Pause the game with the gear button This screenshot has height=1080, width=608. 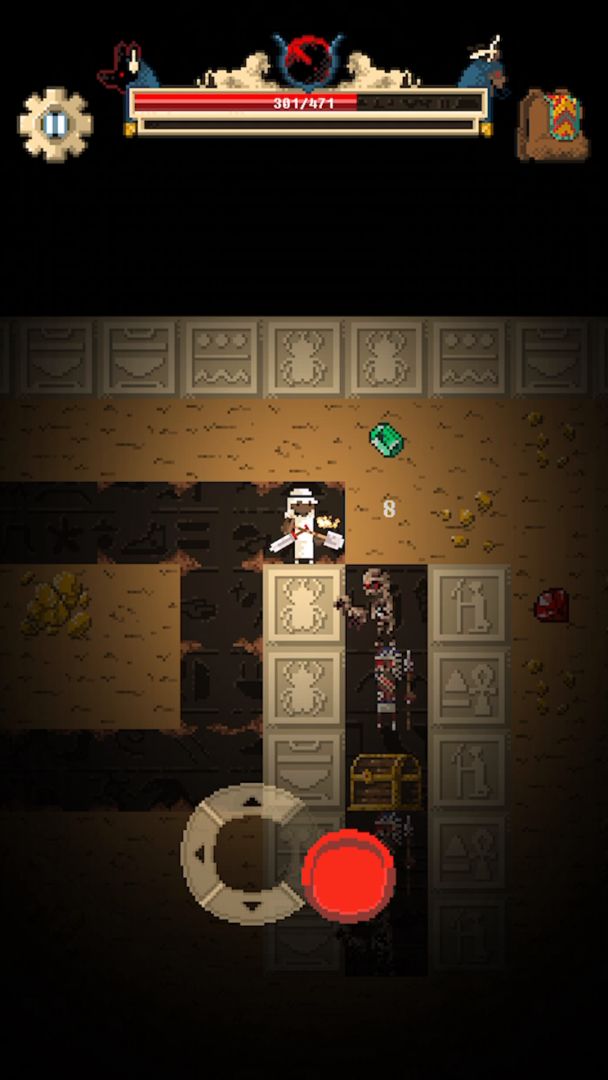pyautogui.click(x=55, y=124)
